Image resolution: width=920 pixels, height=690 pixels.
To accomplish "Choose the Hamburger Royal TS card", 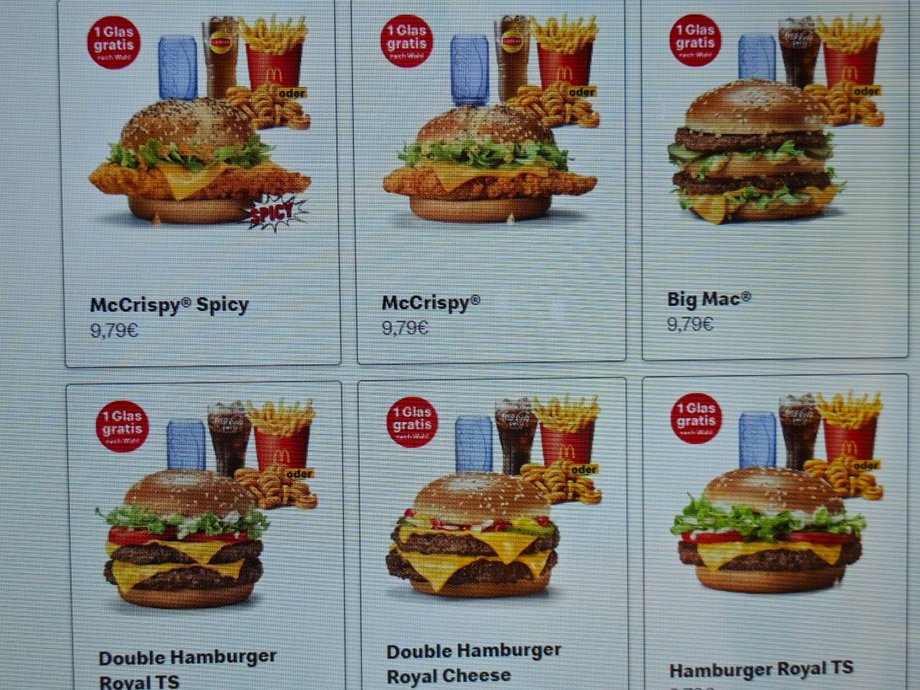I will (773, 525).
